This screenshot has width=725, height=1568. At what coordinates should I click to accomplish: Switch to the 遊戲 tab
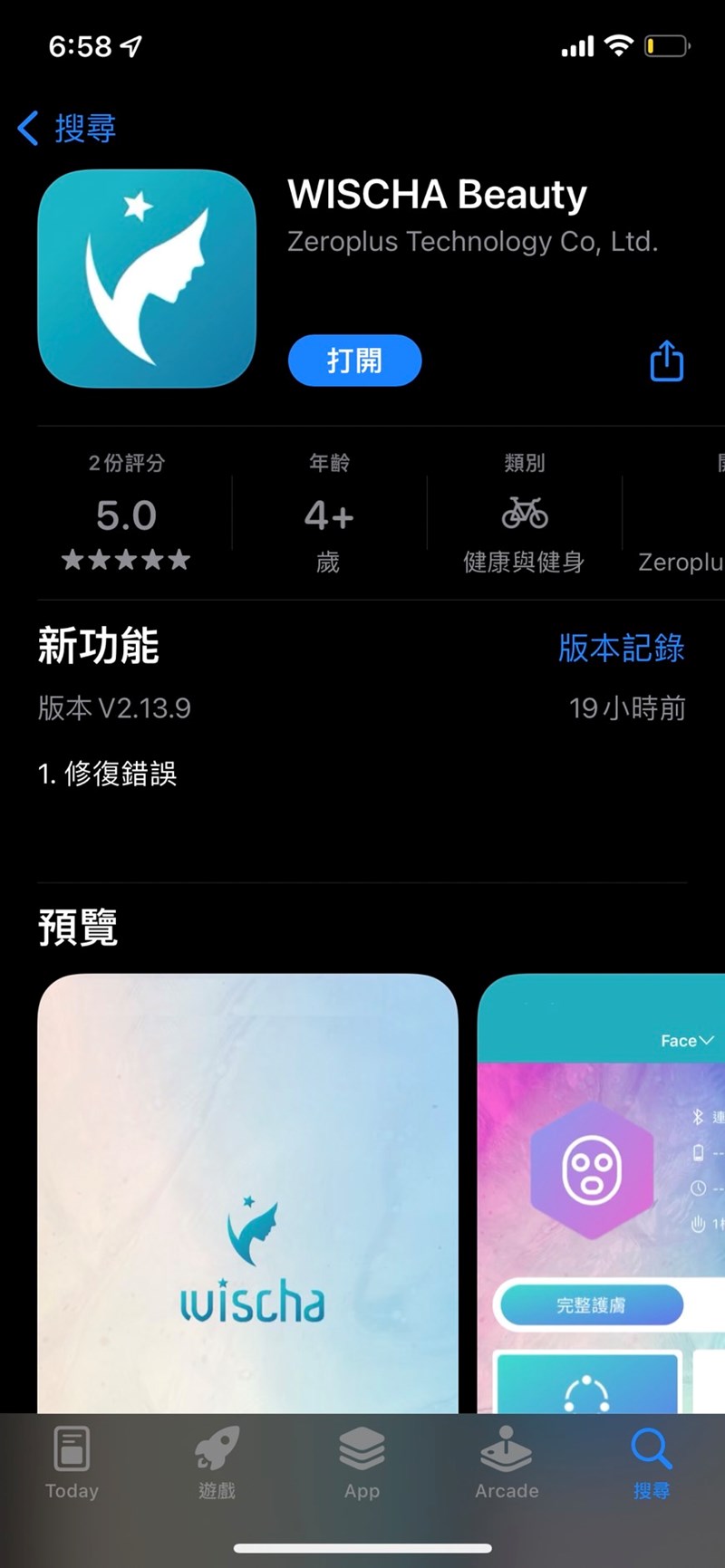click(x=217, y=1462)
